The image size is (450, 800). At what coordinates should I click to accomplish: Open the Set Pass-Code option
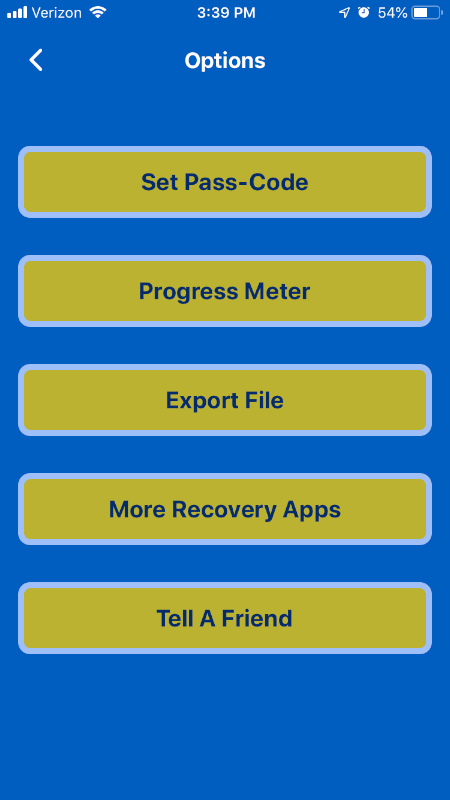tap(225, 182)
